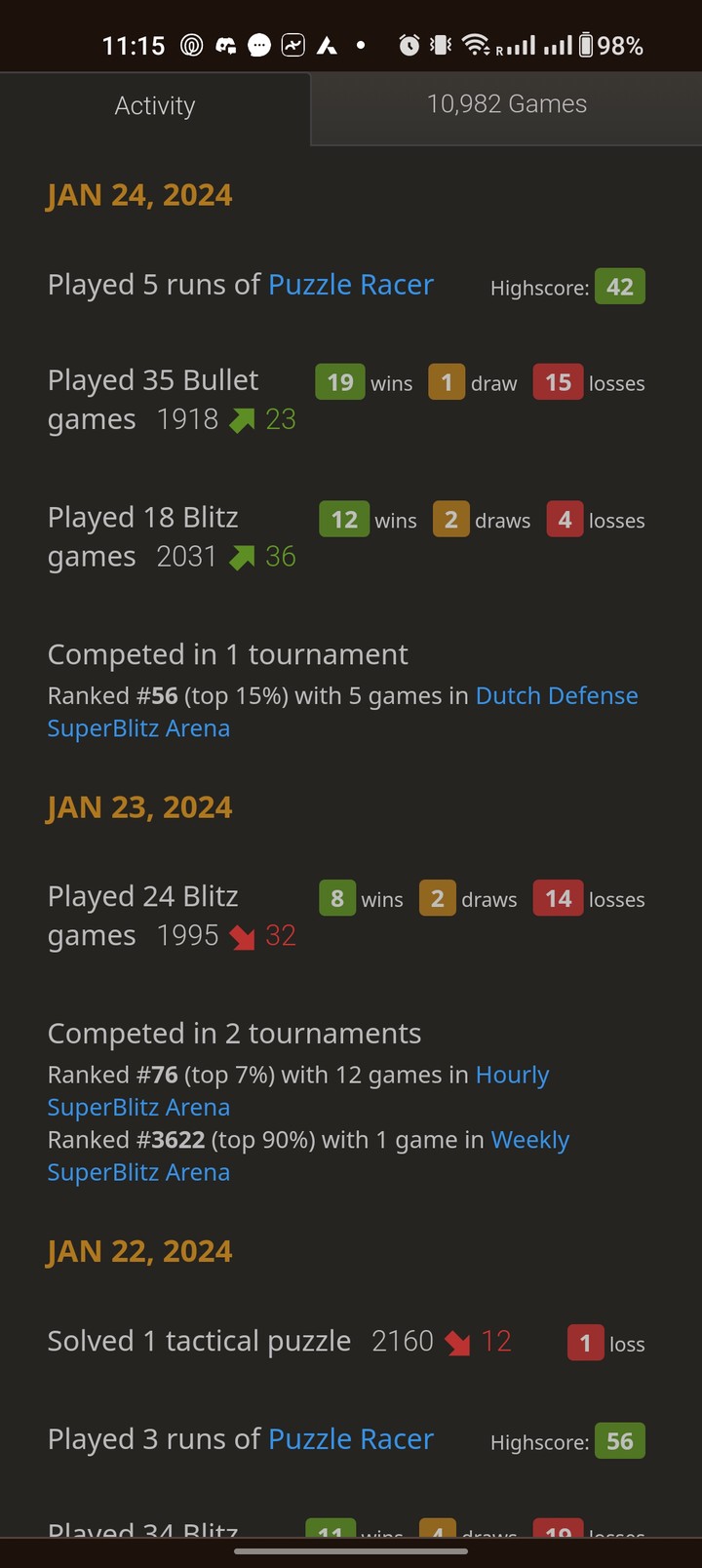
Task: Open Puzzle Racer link under Jan 22
Action: tap(350, 1439)
